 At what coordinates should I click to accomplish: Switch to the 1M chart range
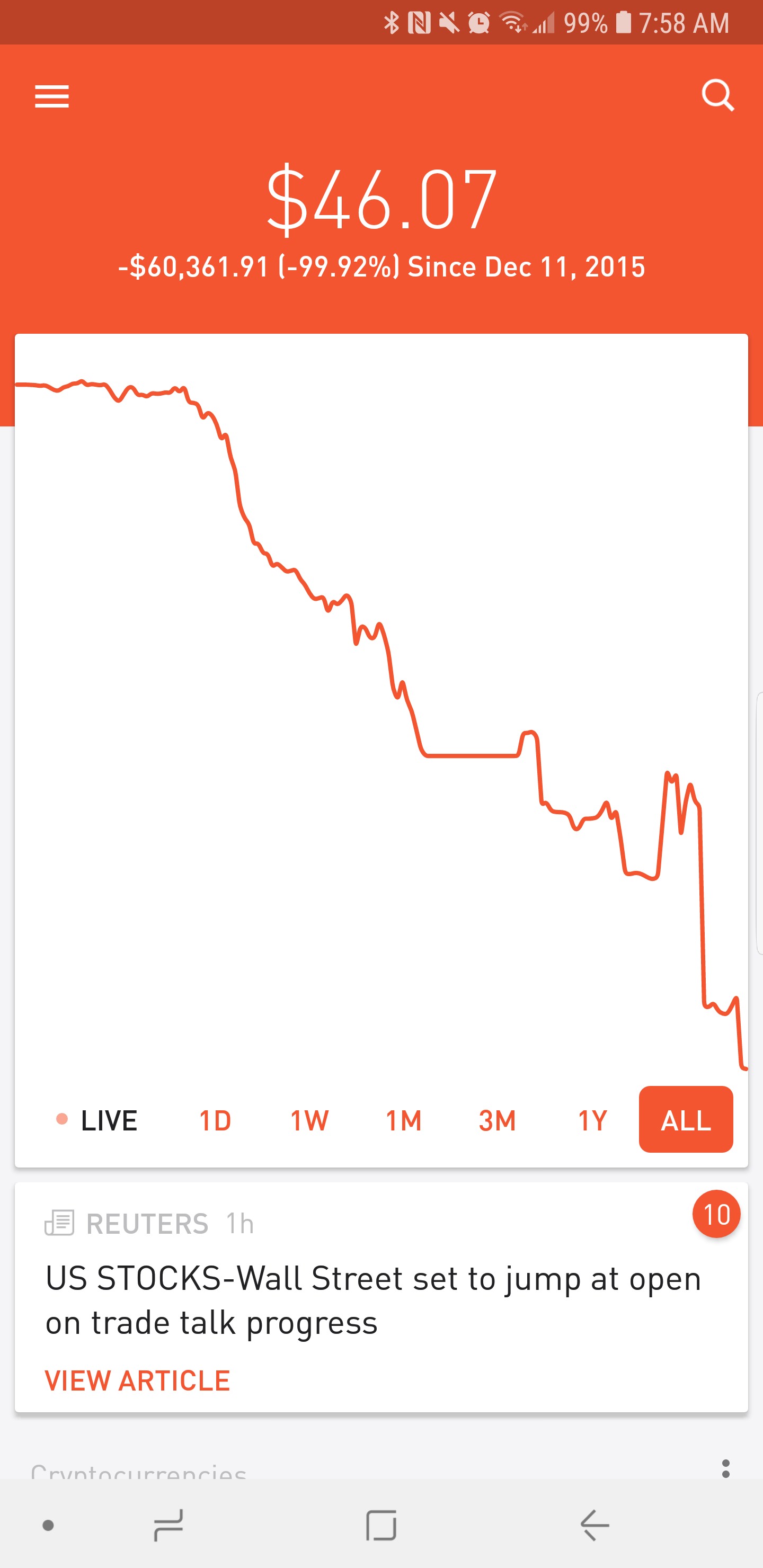coord(404,1120)
